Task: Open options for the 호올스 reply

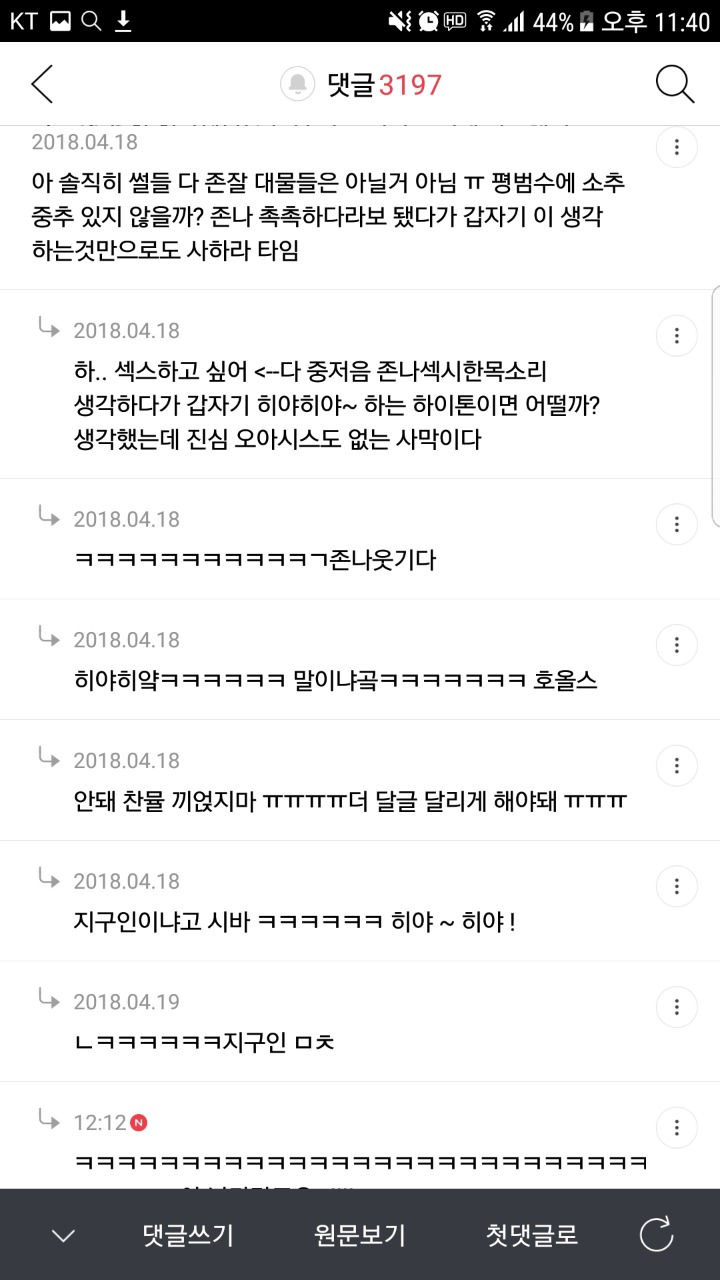Action: click(x=677, y=644)
